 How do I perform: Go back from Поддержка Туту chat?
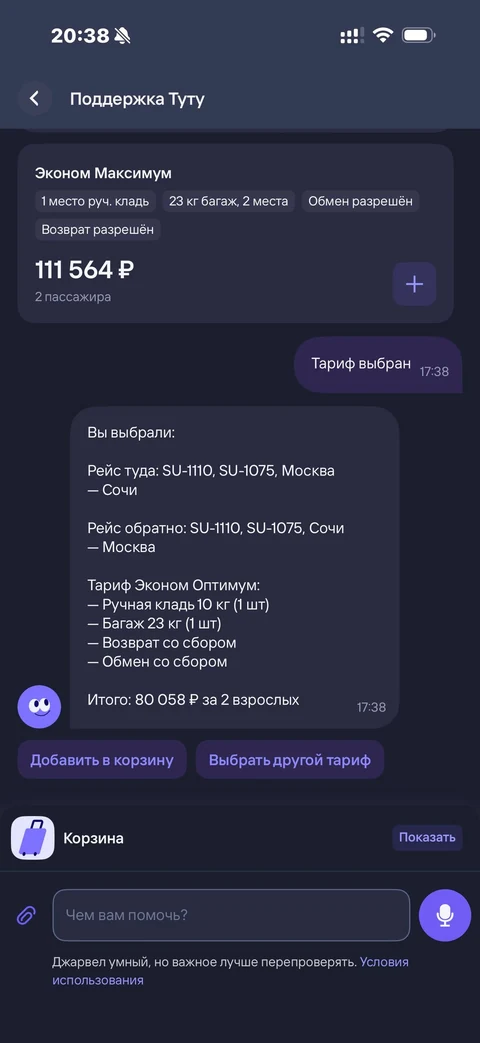(35, 99)
